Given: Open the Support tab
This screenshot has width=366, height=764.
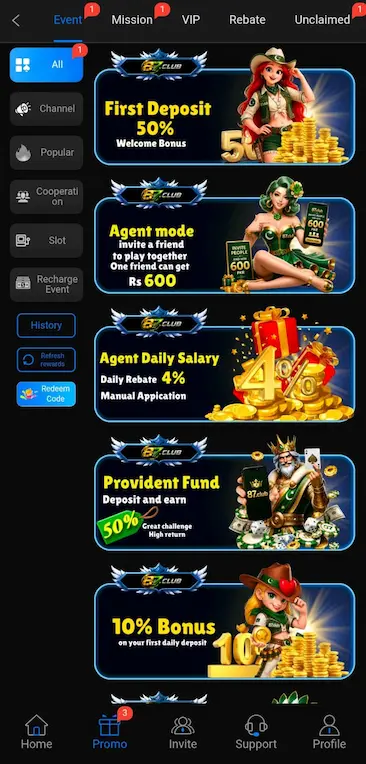Looking at the screenshot, I should (256, 732).
